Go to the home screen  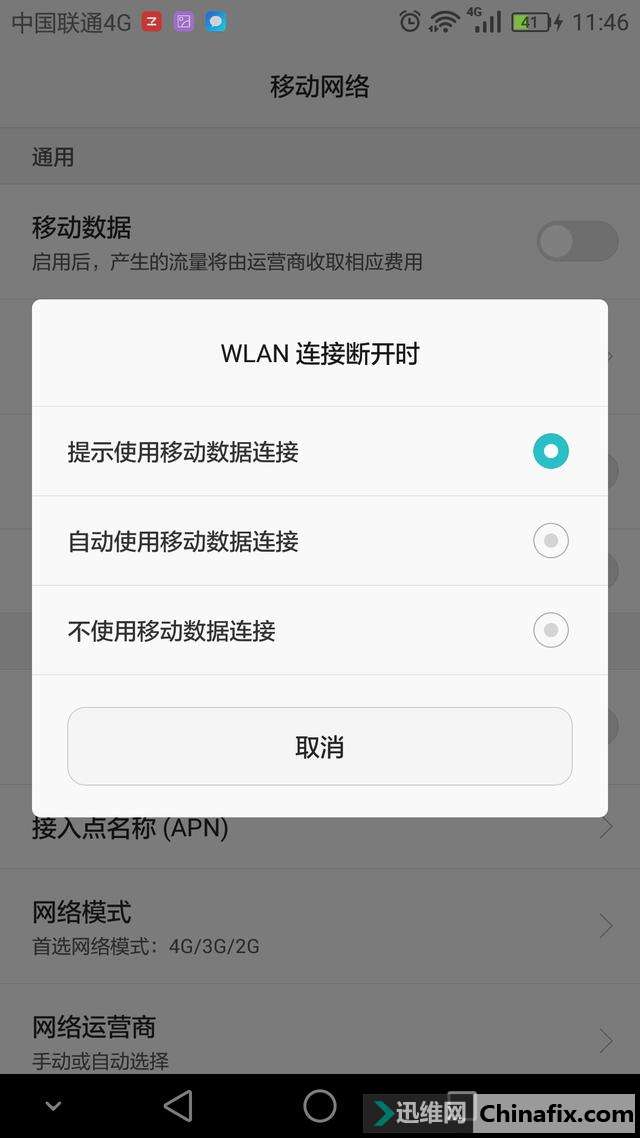[320, 1105]
